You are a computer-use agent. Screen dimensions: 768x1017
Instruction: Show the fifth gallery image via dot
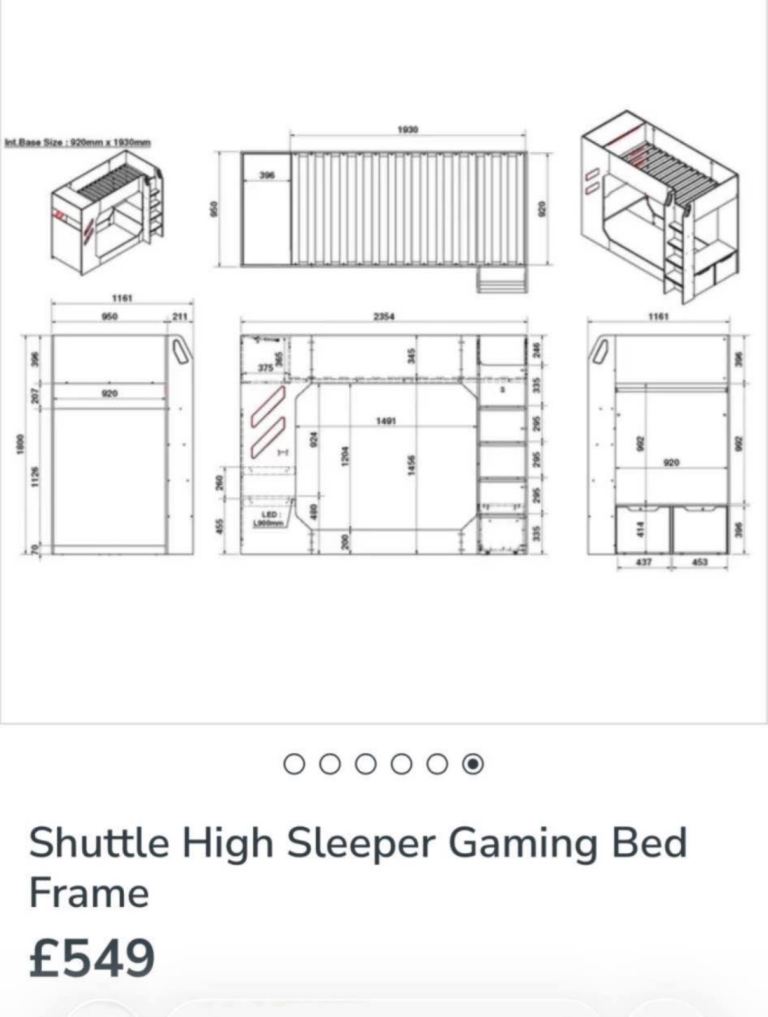click(438, 765)
